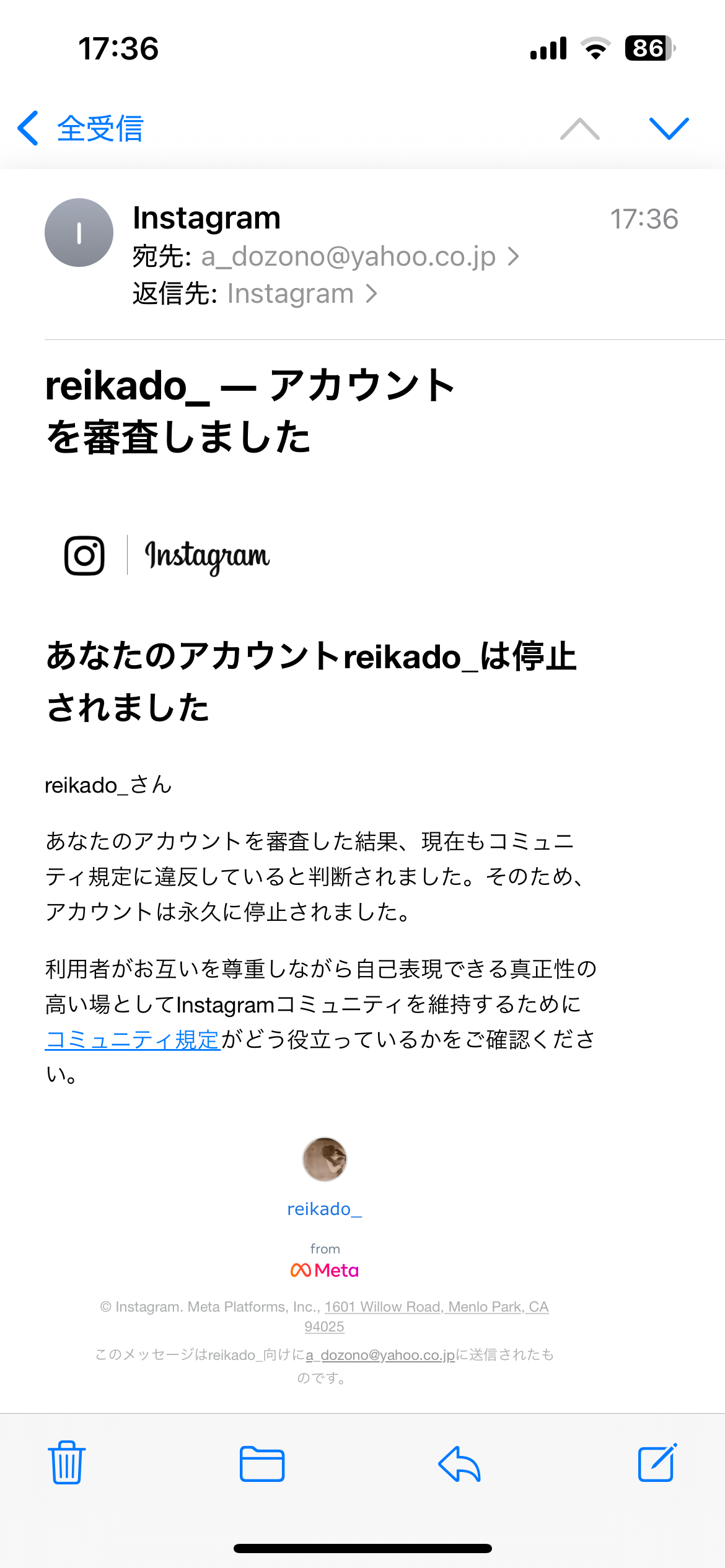Show the previous message with up arrow
The height and width of the screenshot is (1568, 725).
[579, 129]
